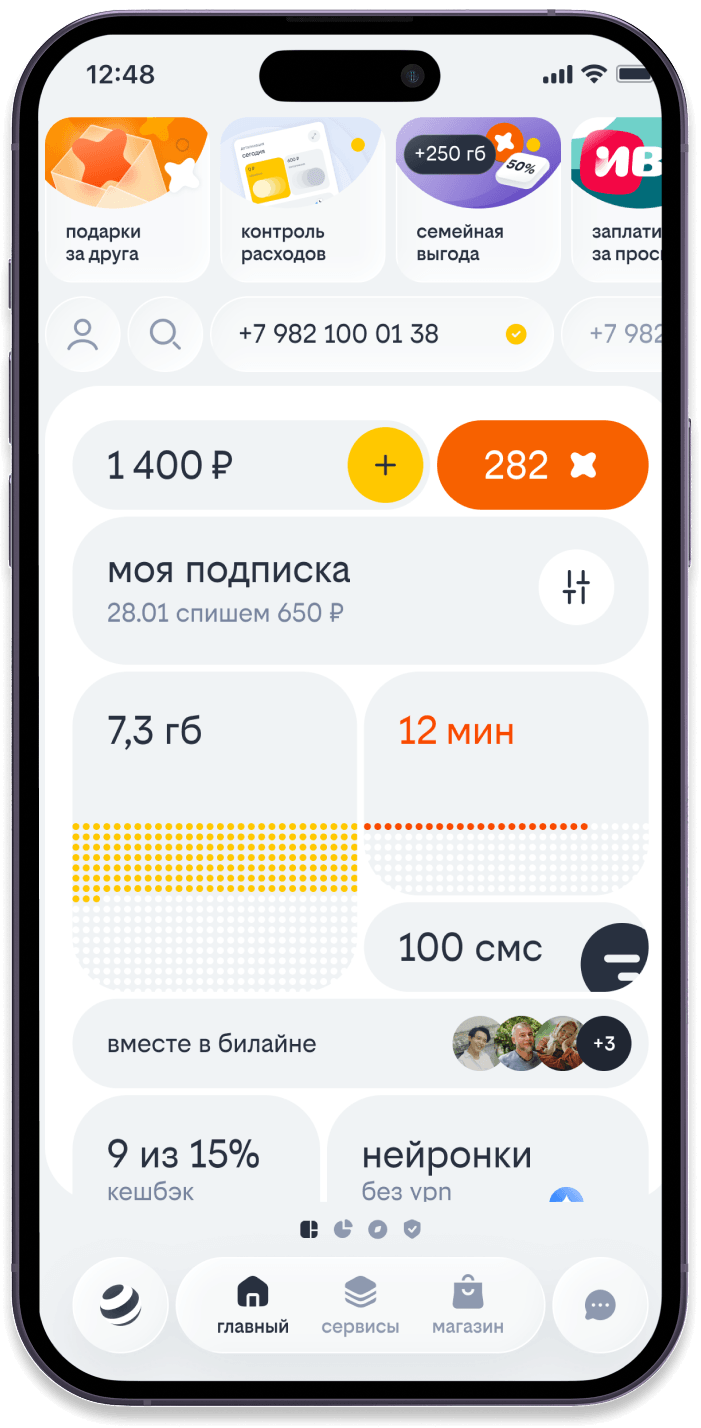
Task: Open the подарки за друга story
Action: coord(127,200)
